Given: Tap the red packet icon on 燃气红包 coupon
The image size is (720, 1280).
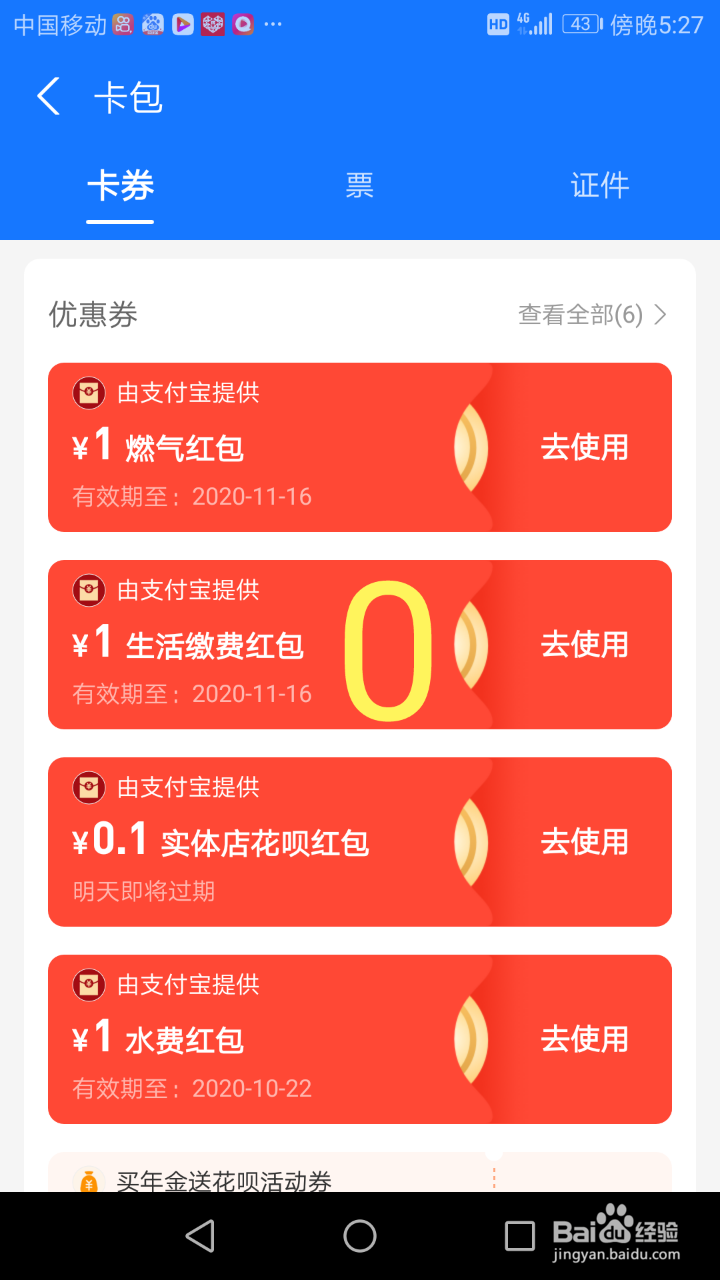Looking at the screenshot, I should [89, 393].
